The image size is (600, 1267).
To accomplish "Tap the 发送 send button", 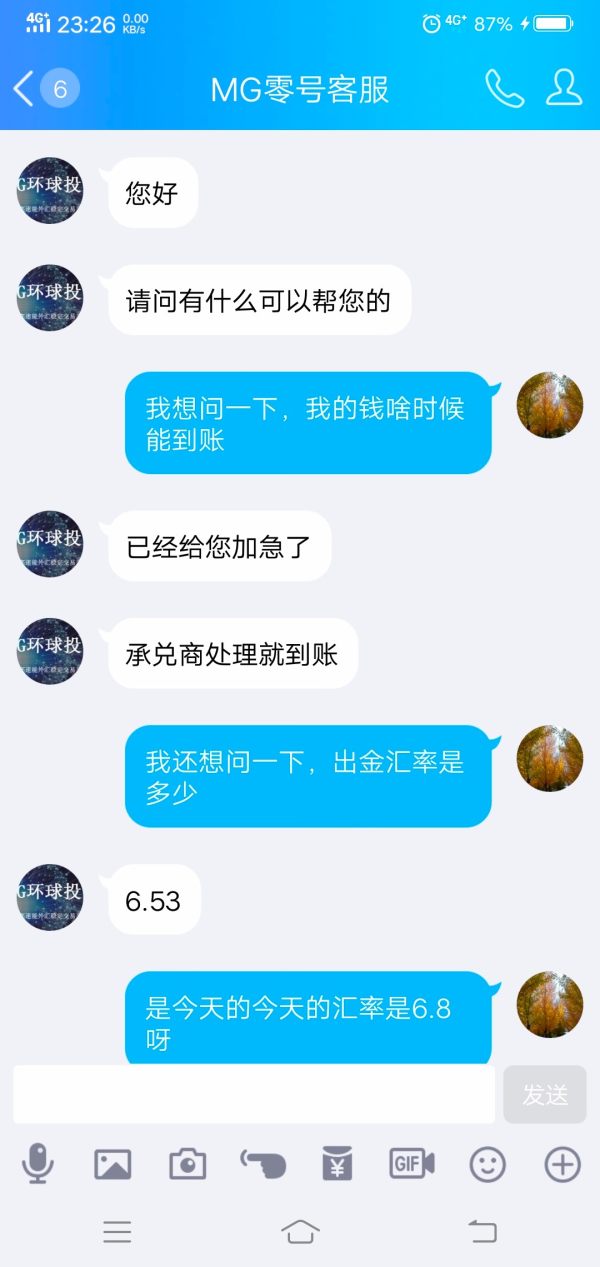I will (545, 1095).
